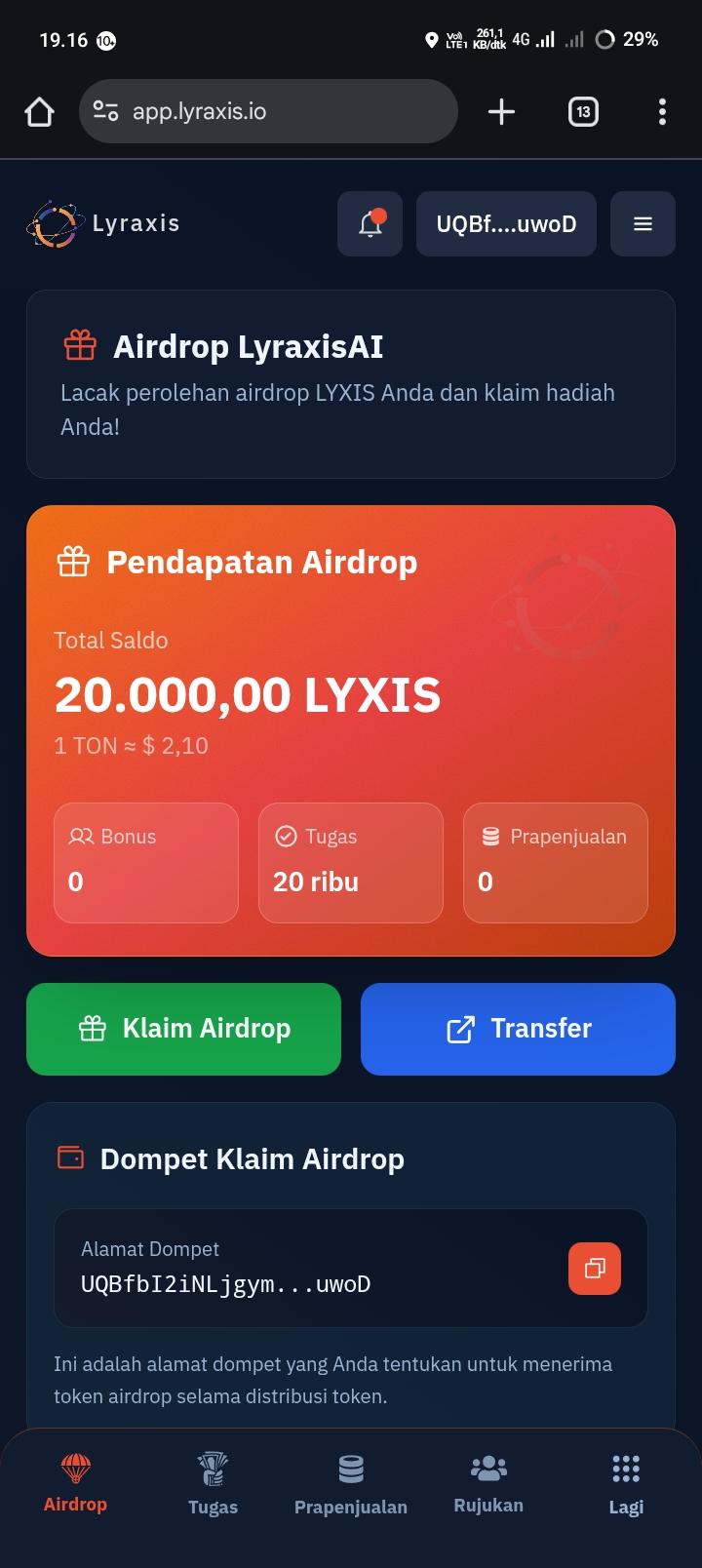Screen dimensions: 702x1568
Task: Open the browser overflow menu
Action: click(662, 112)
